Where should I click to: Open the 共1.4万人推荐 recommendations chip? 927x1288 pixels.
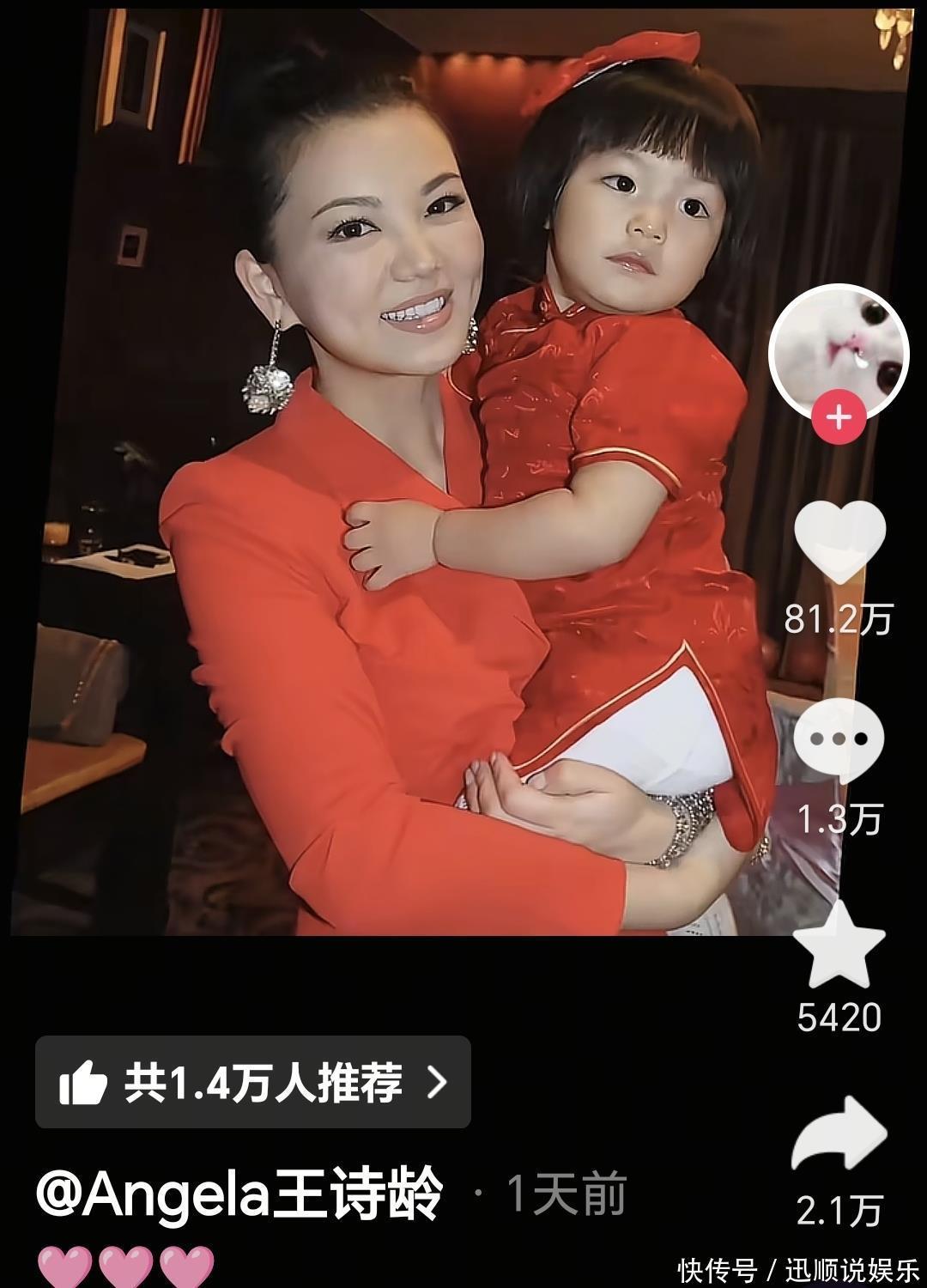pos(253,1082)
